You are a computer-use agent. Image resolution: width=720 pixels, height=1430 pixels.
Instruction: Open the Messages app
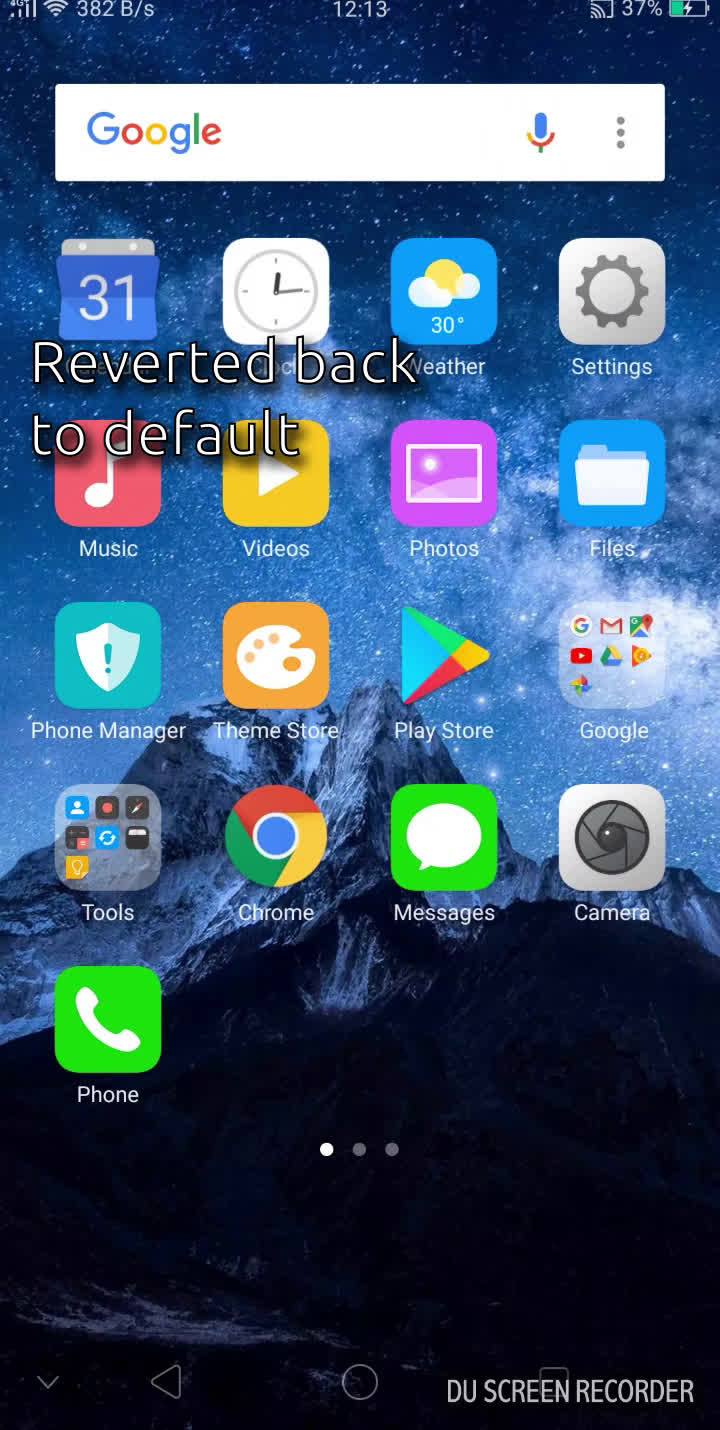pyautogui.click(x=444, y=837)
